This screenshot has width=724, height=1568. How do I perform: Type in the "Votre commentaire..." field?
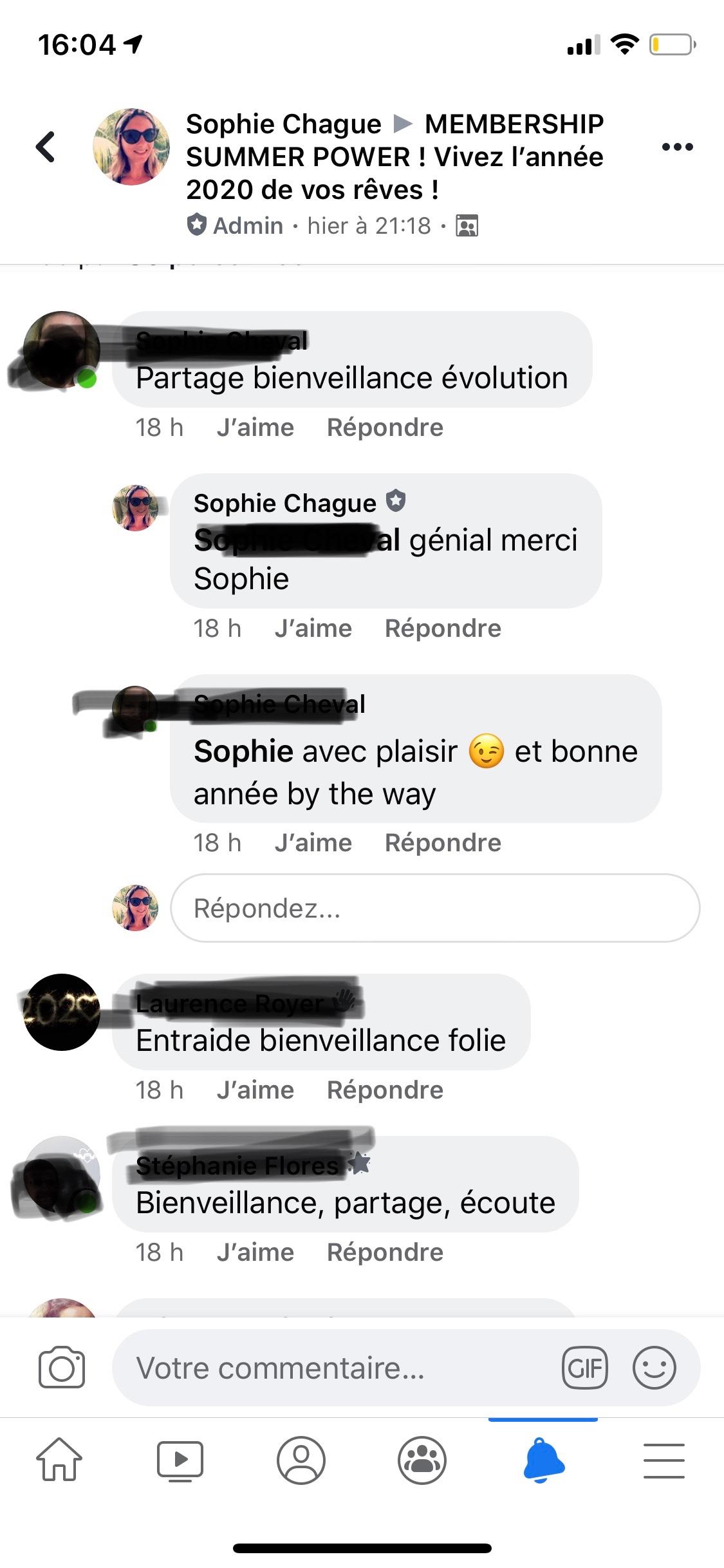335,1368
